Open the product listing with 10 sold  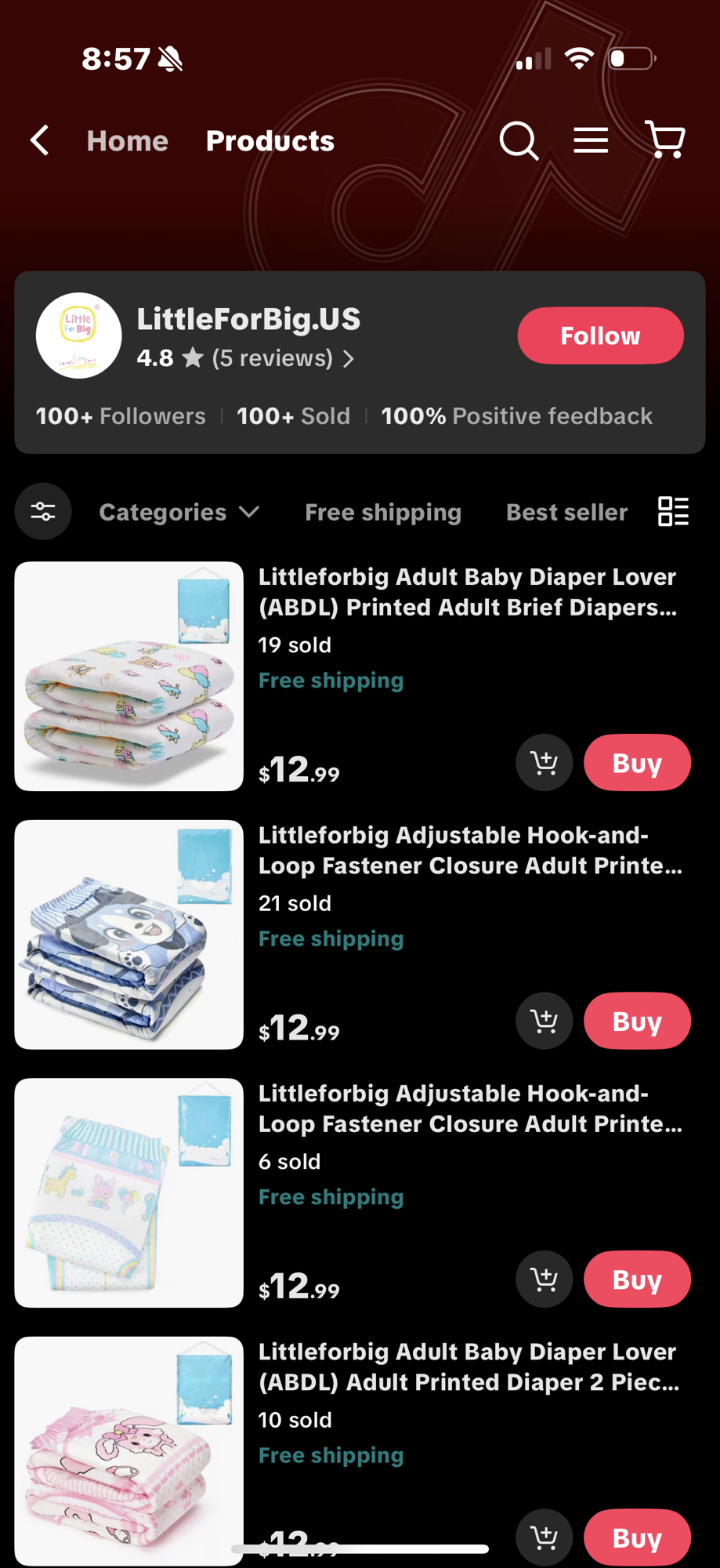[468, 1367]
